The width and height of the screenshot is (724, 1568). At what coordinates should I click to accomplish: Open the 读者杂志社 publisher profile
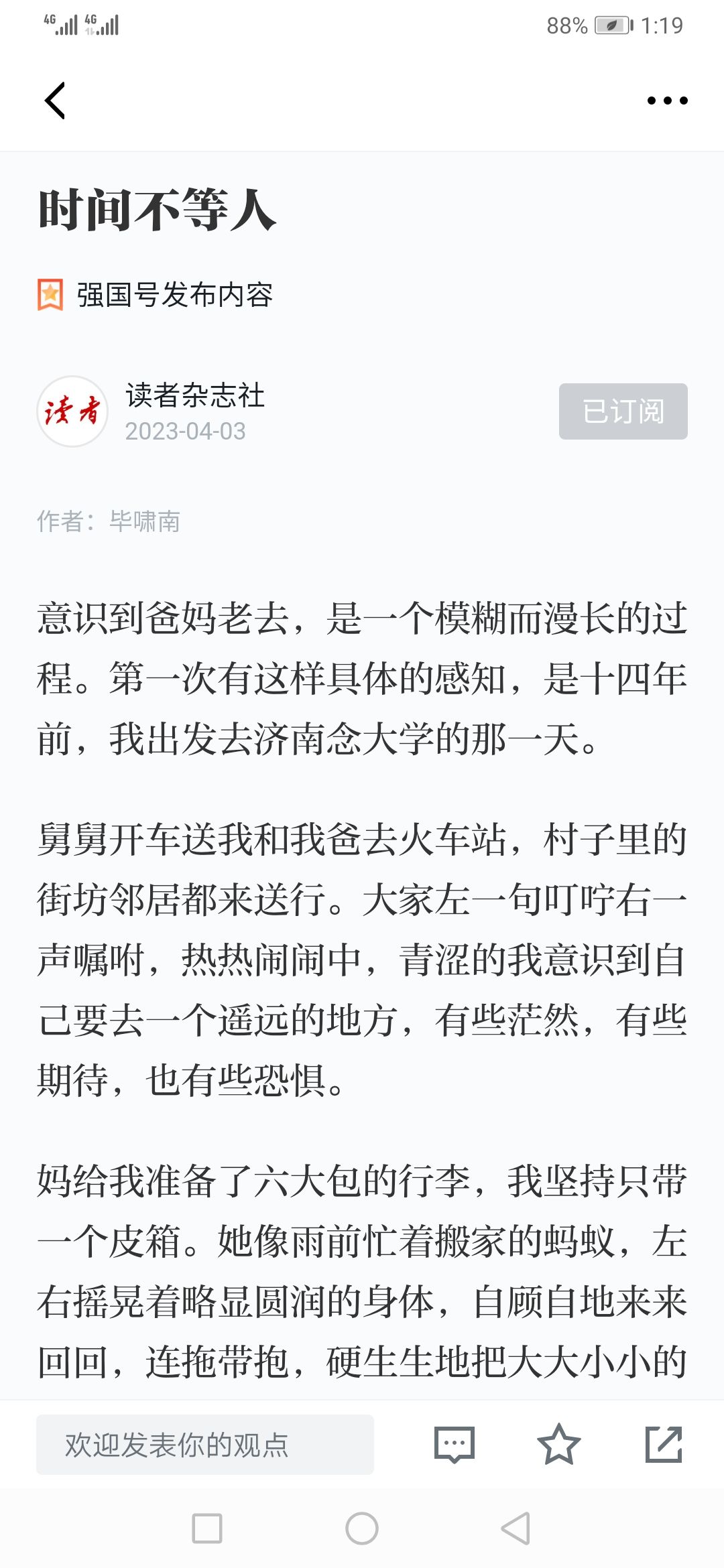coord(194,395)
